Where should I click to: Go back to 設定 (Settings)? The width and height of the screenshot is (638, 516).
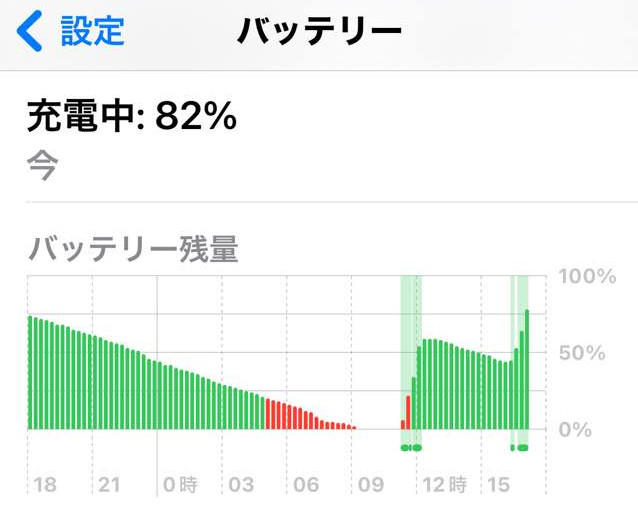click(x=70, y=31)
